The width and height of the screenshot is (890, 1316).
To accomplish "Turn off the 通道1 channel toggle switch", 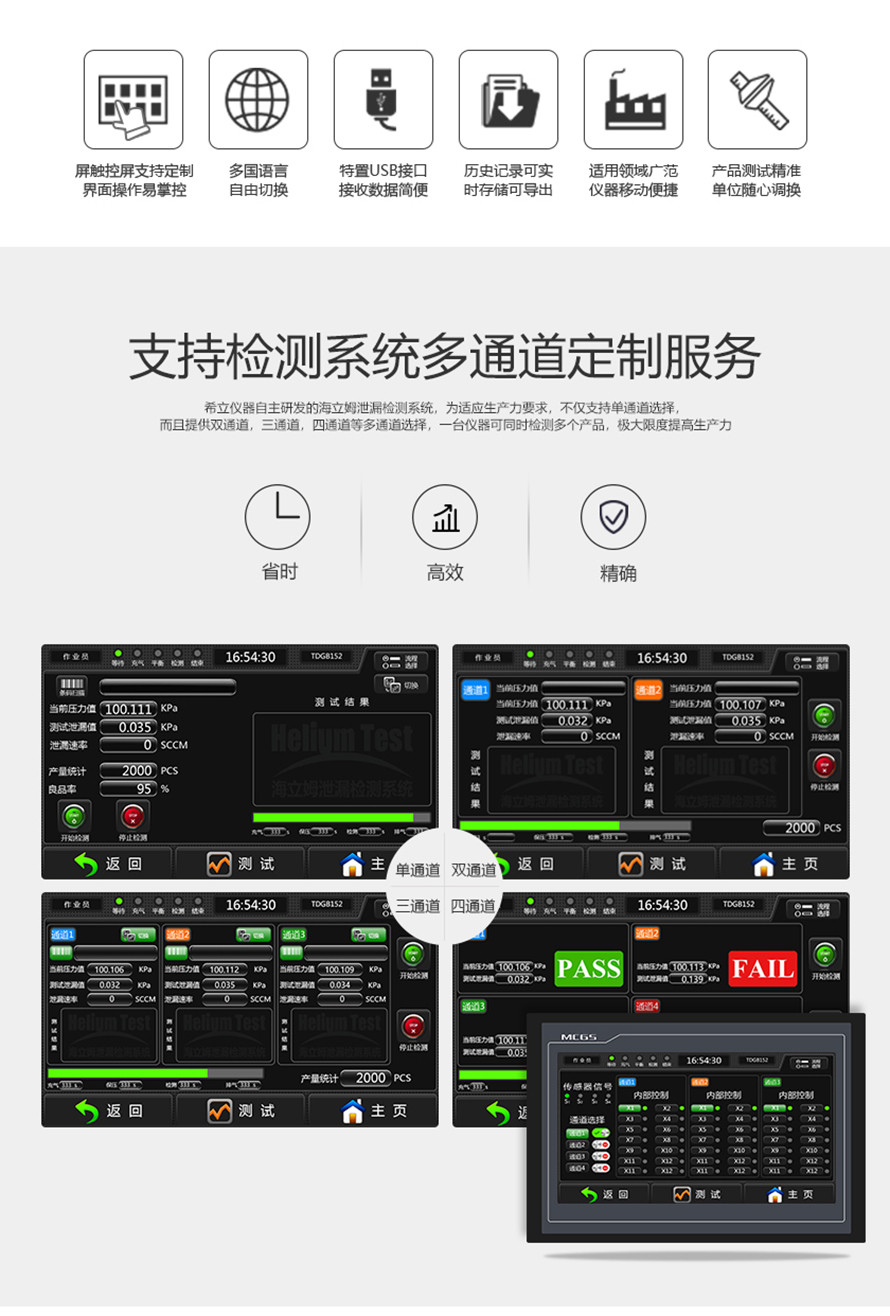I will pos(601,1133).
